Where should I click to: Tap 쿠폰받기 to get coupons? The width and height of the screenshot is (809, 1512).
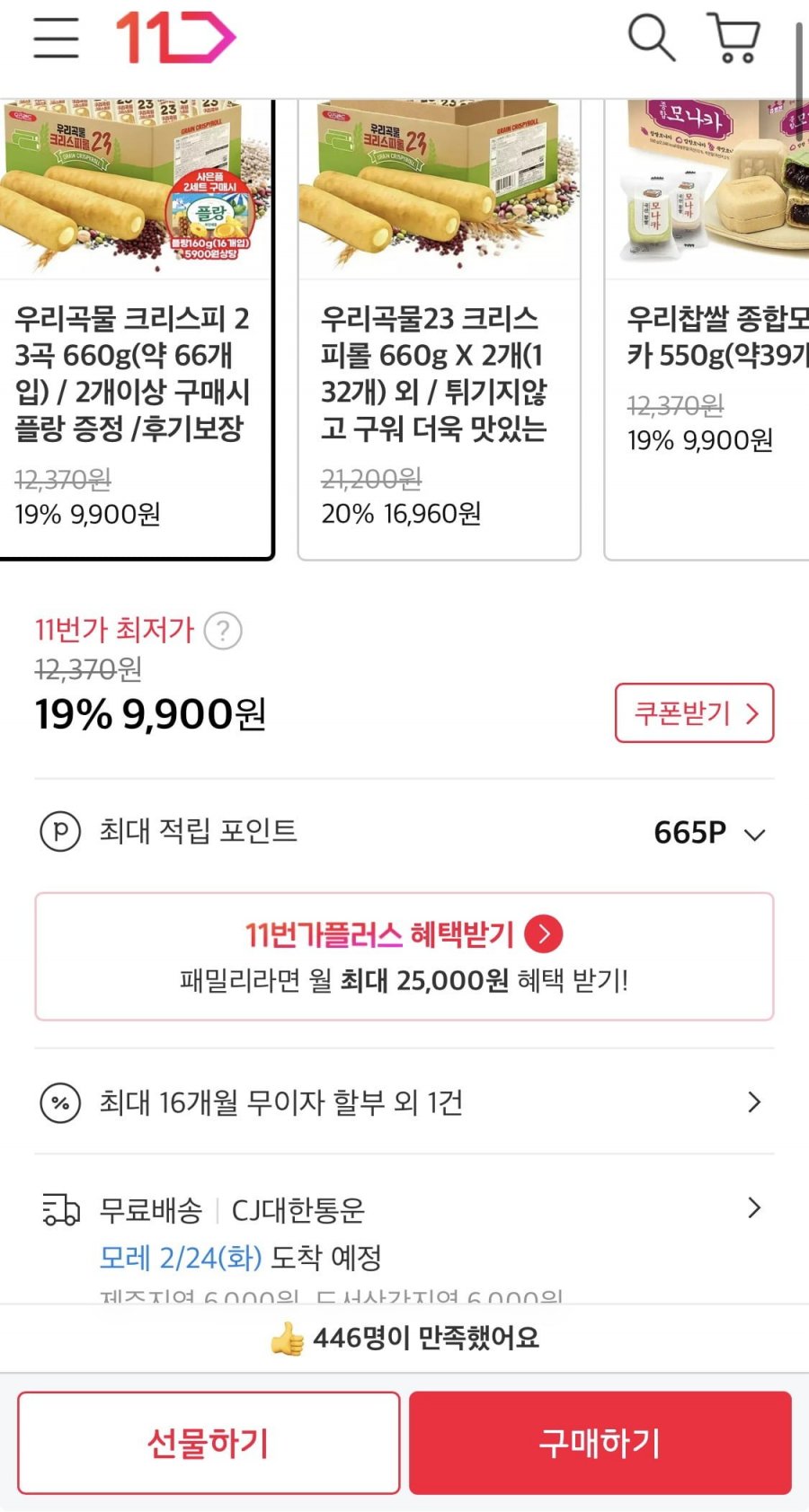pyautogui.click(x=694, y=713)
